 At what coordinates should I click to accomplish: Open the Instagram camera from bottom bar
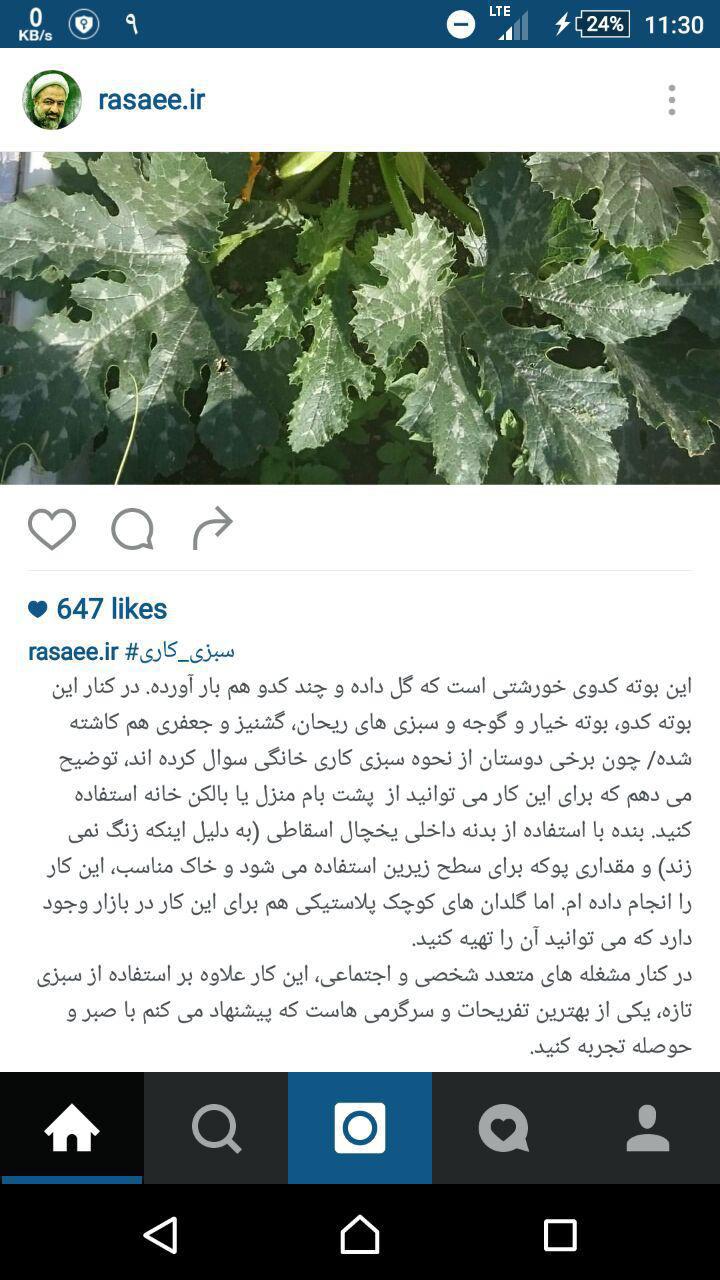[x=360, y=1127]
